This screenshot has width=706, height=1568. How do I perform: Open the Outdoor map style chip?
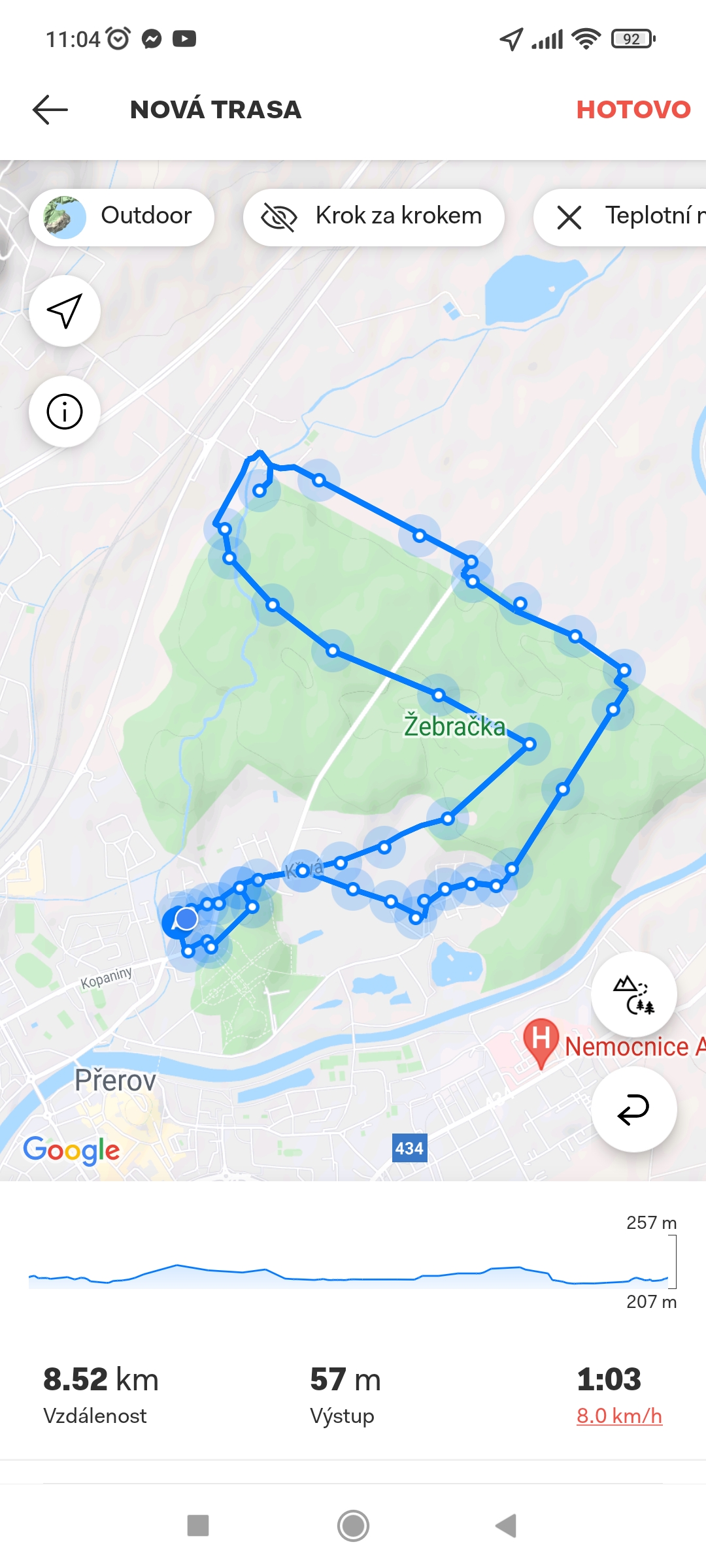pos(122,217)
